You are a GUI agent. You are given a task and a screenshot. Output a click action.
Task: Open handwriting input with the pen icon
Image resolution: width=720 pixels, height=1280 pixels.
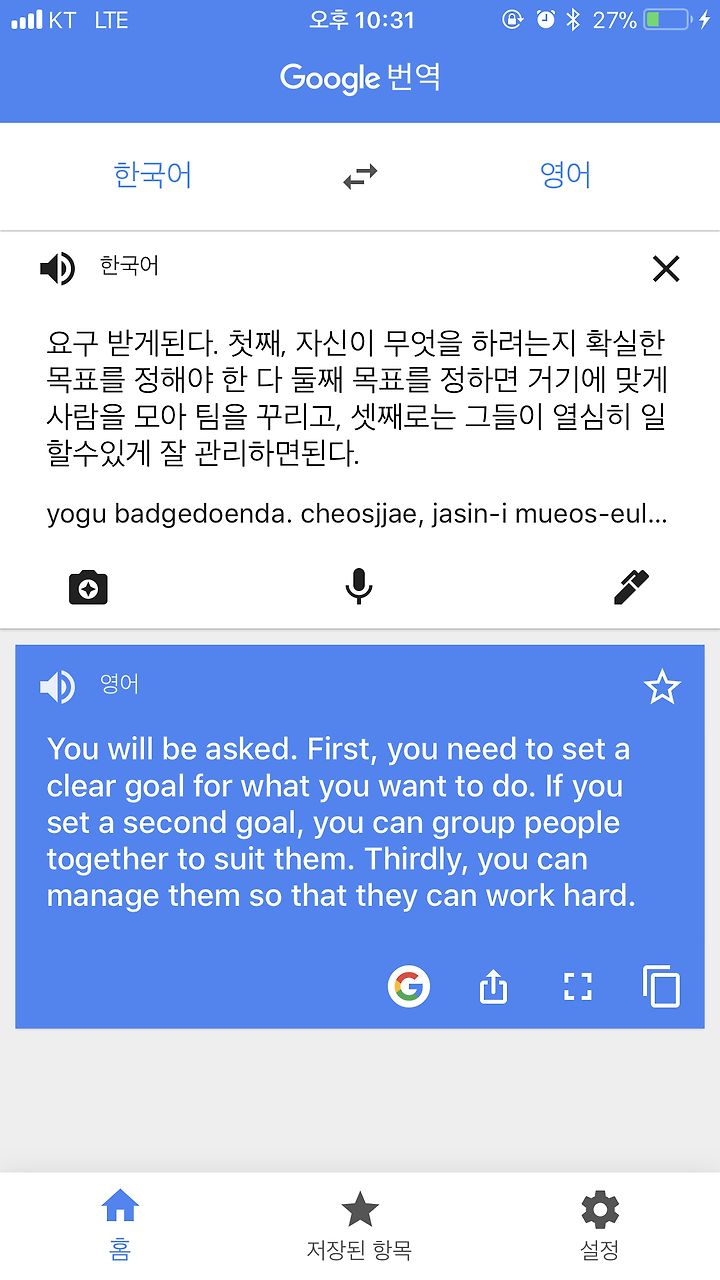(630, 587)
